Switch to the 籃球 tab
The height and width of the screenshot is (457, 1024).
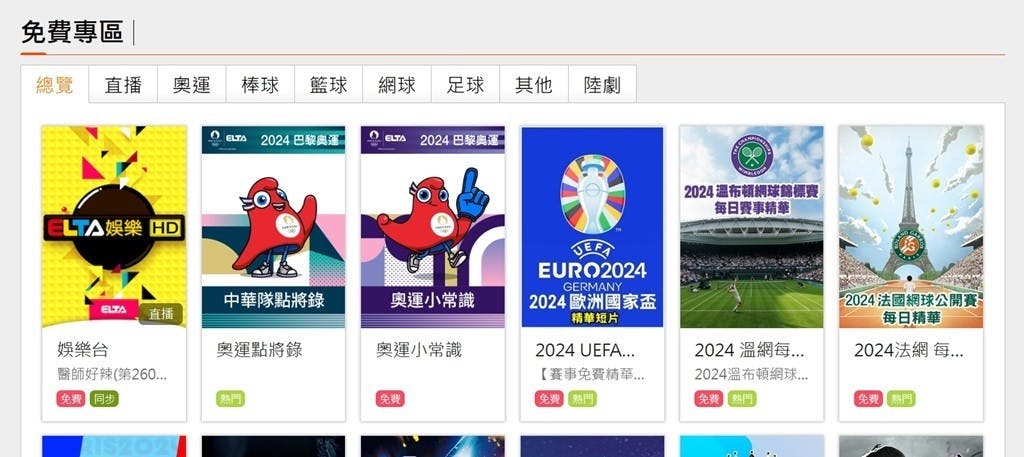click(x=328, y=85)
